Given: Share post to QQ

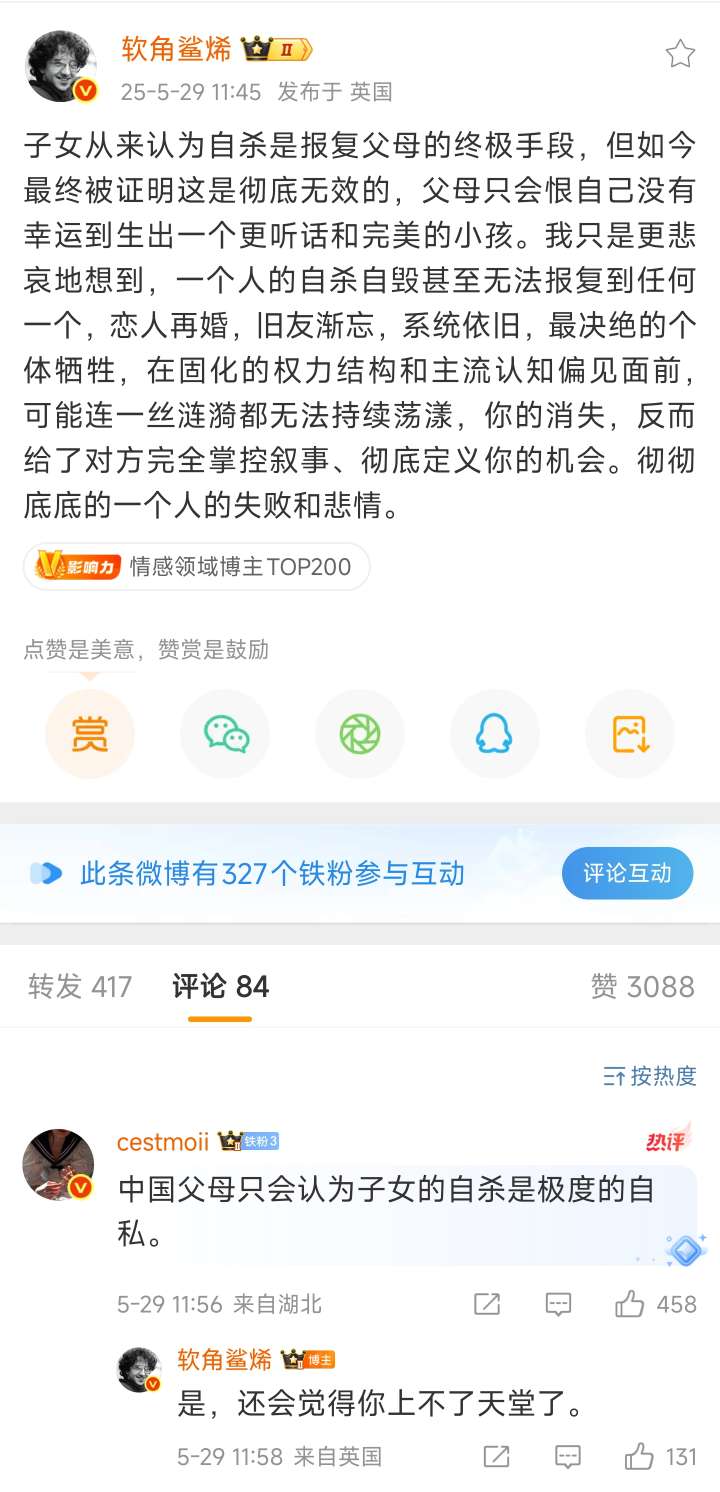Looking at the screenshot, I should [x=494, y=735].
